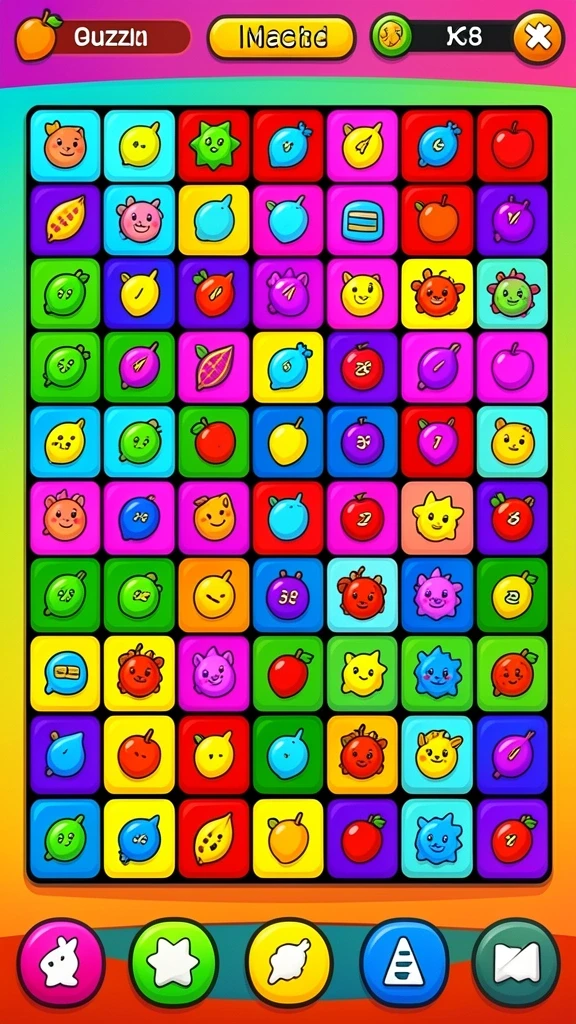Tap the blue speech-bubble piece on yellow tile

click(65, 673)
